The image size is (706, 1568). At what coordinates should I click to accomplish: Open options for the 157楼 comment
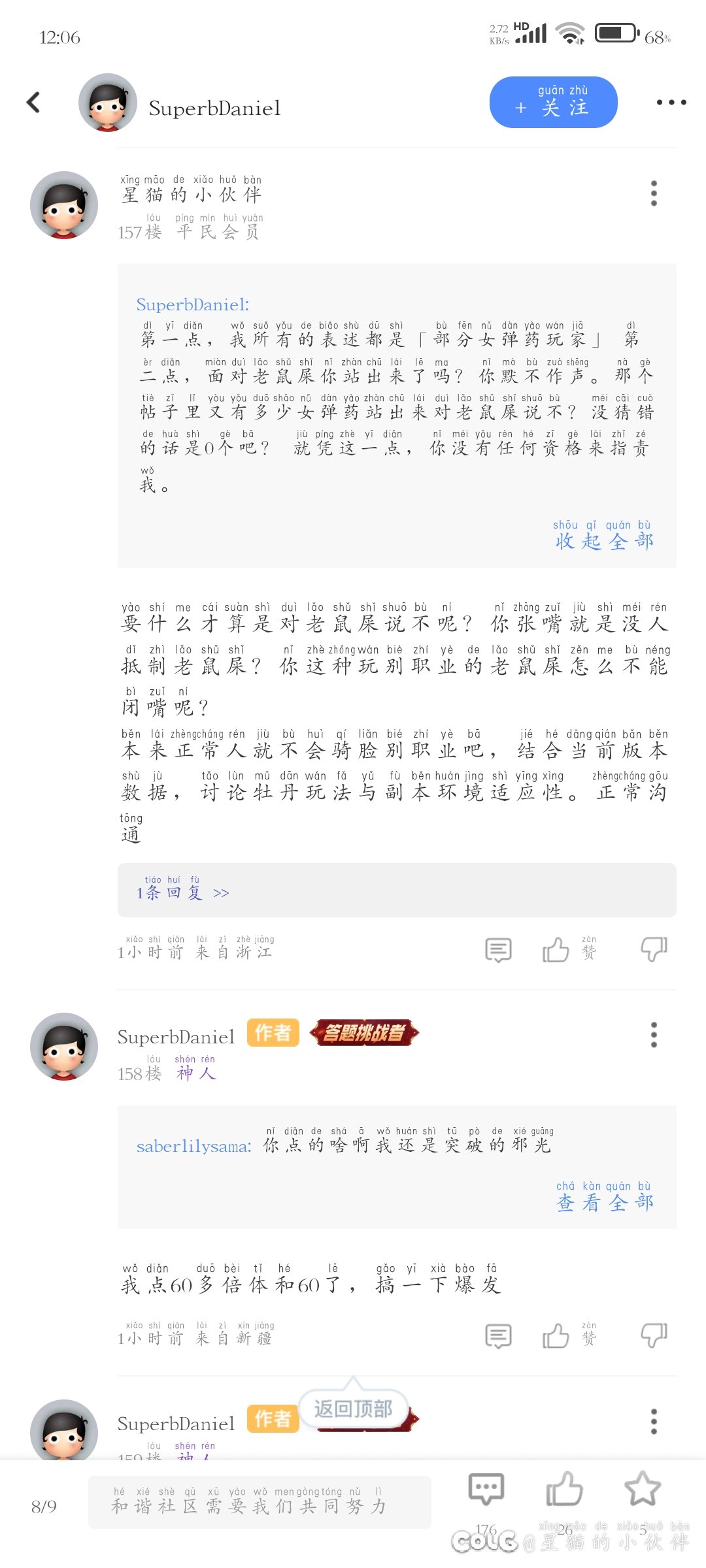(653, 194)
